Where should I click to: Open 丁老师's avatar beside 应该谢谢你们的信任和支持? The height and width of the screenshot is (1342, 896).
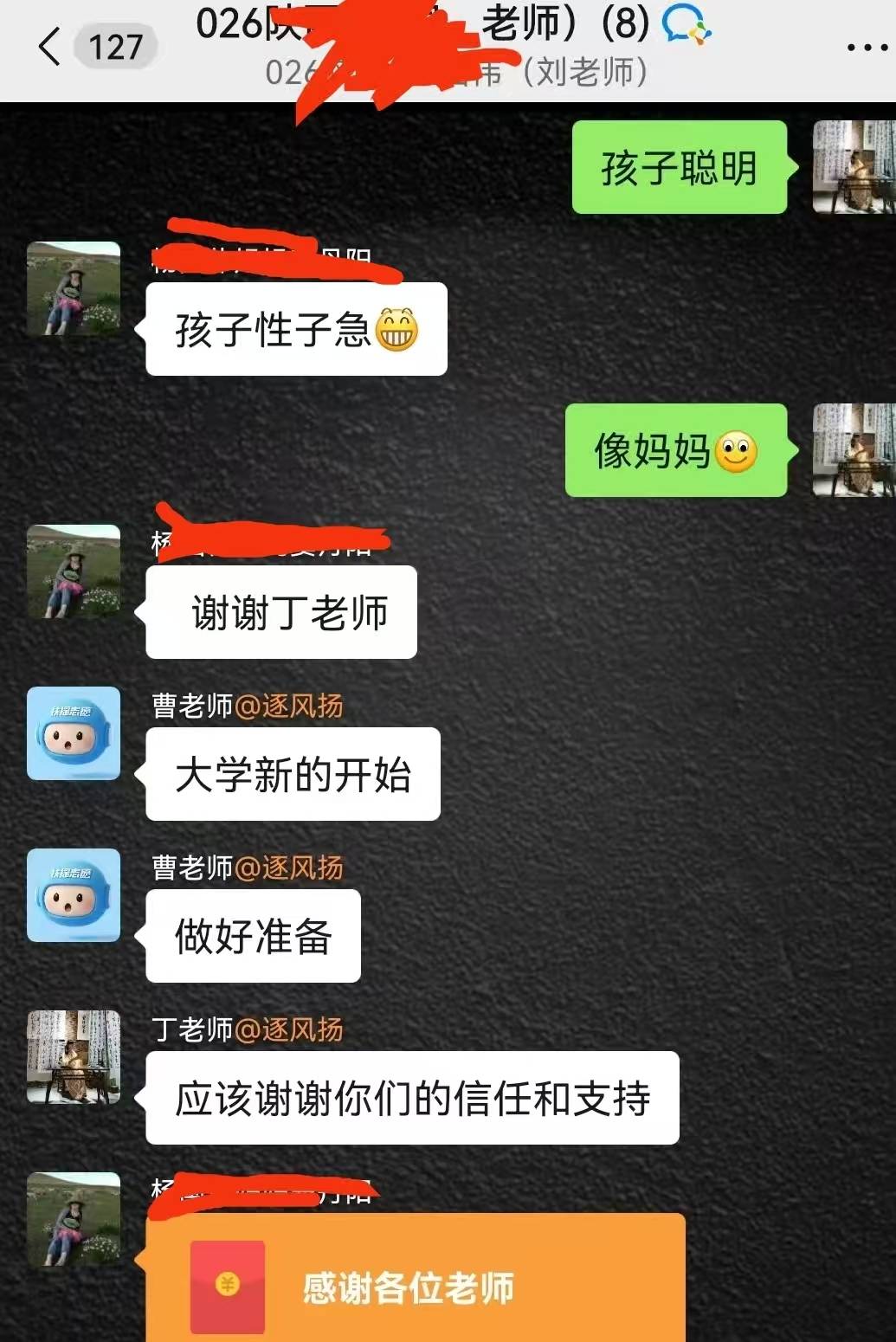[74, 1057]
